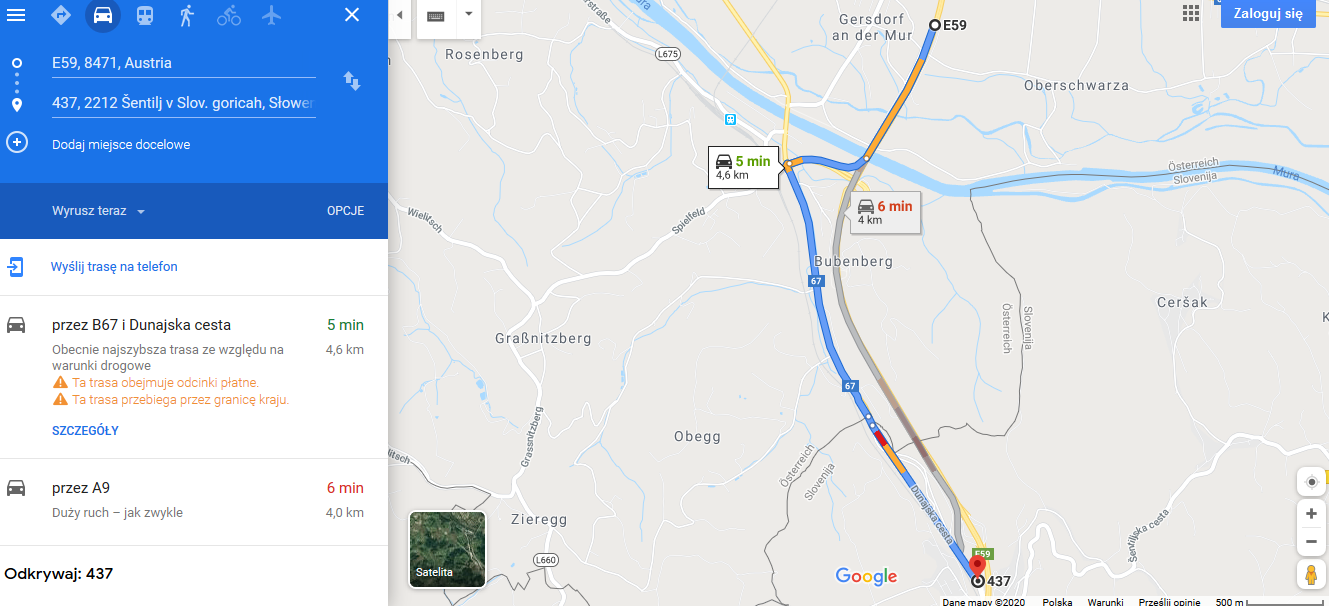
Task: Close the directions panel
Action: coord(351,15)
